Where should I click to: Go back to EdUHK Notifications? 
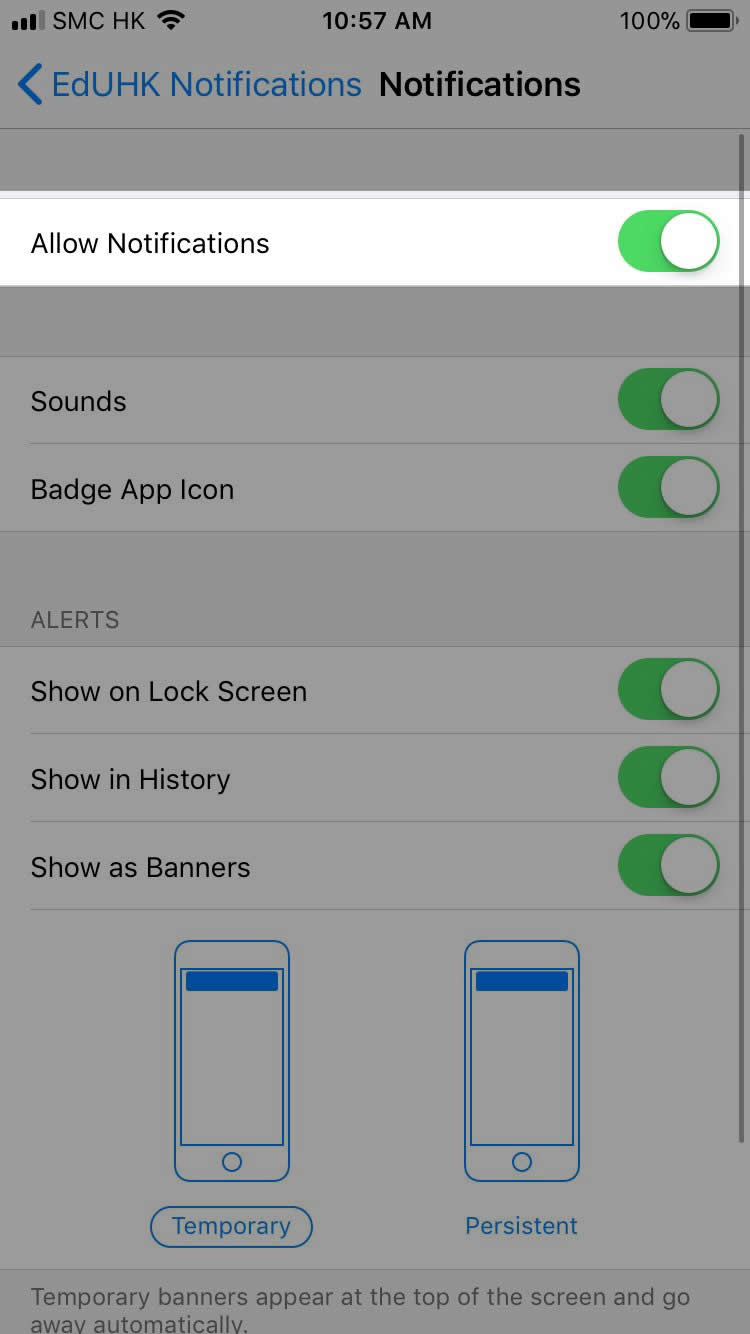[190, 85]
